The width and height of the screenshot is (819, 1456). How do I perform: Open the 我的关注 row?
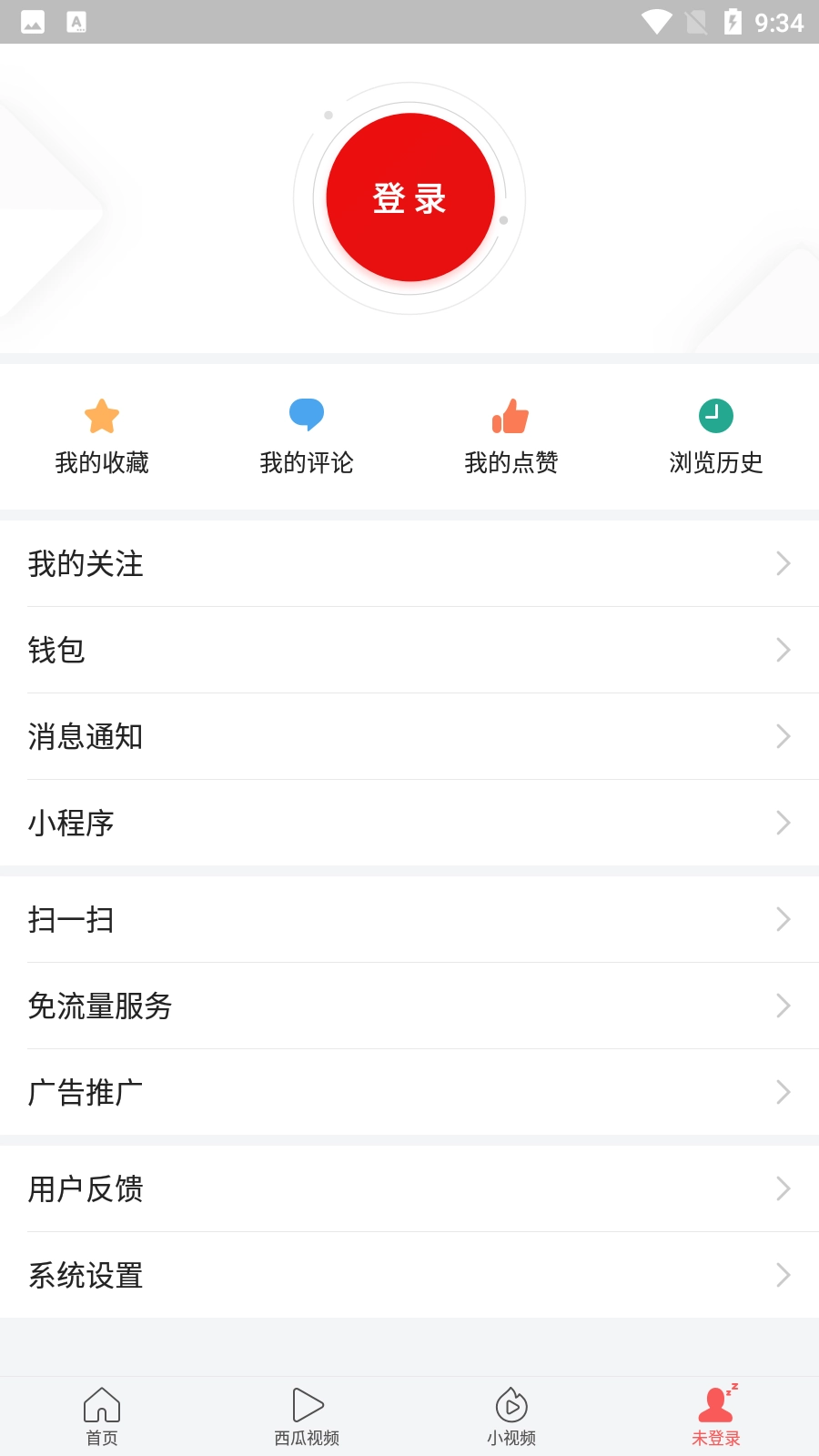409,563
